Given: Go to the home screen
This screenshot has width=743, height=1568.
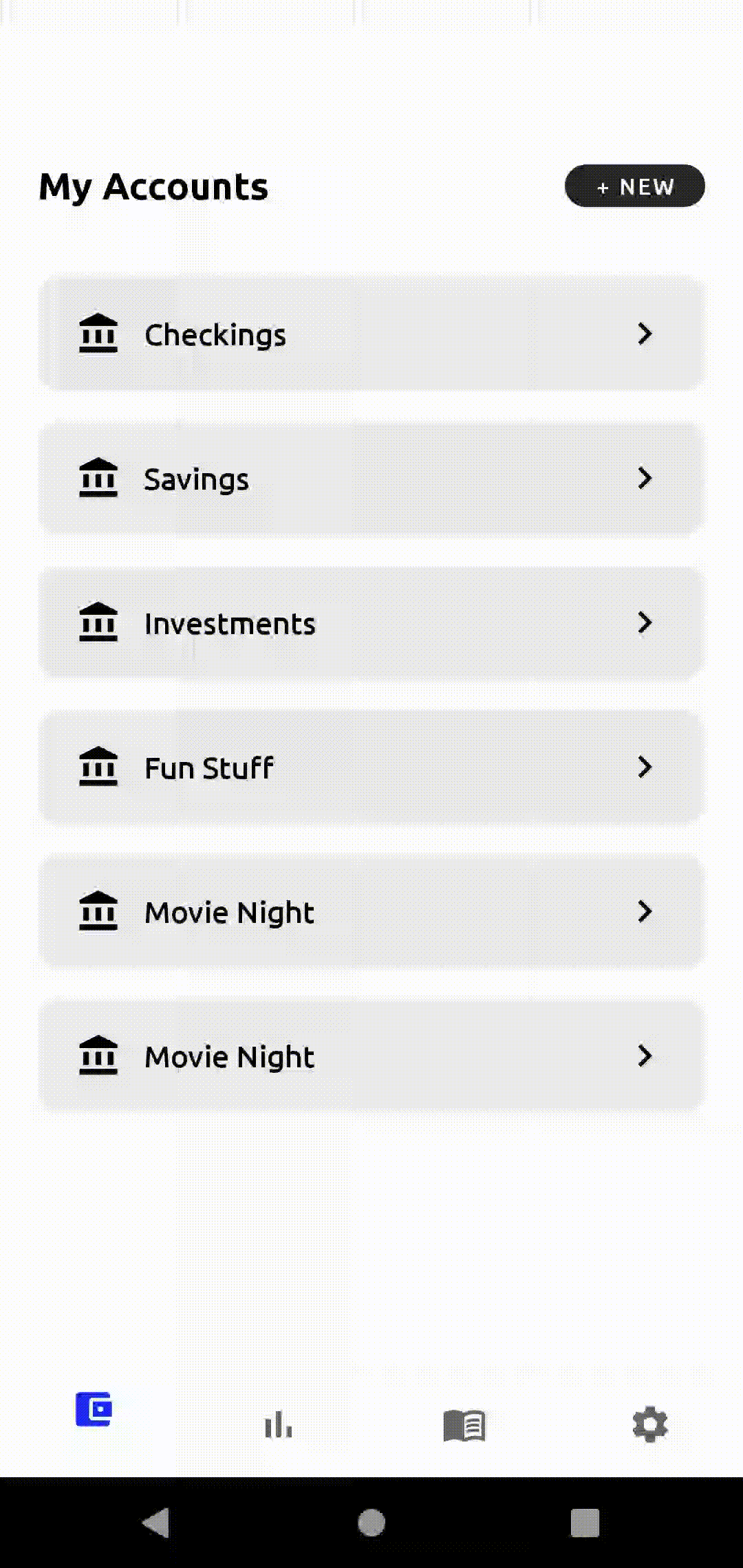Looking at the screenshot, I should [371, 1523].
